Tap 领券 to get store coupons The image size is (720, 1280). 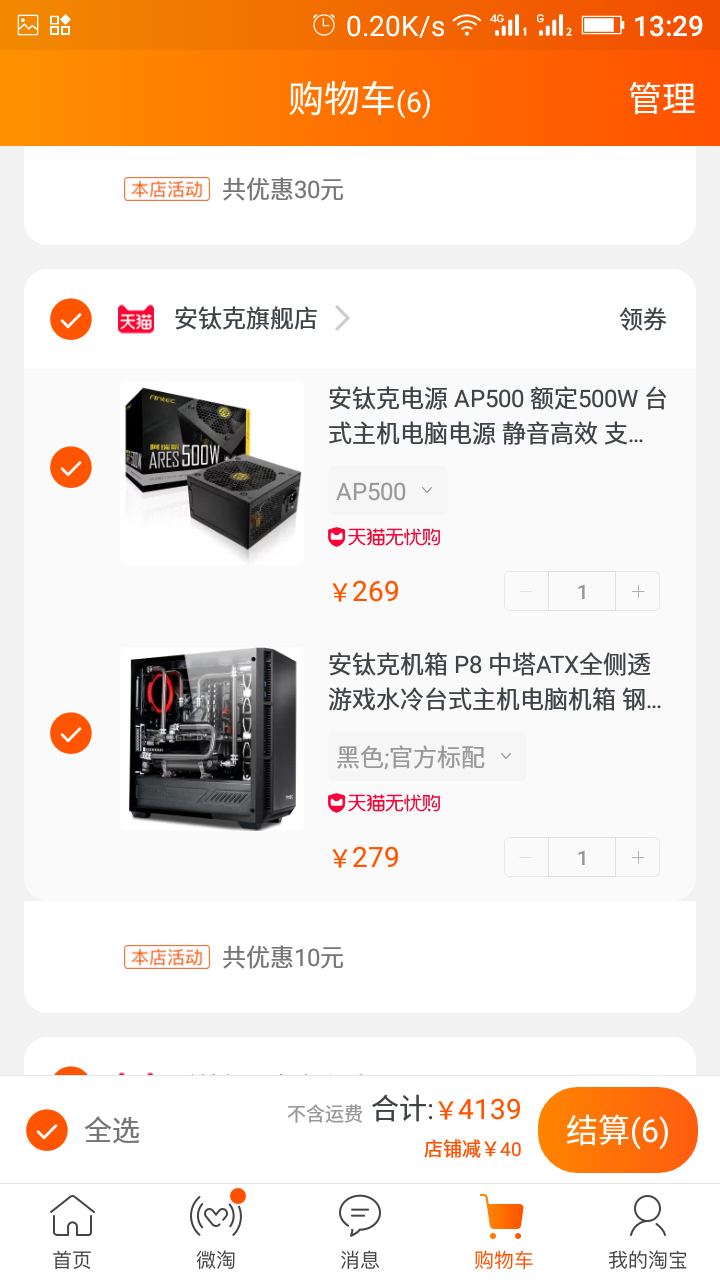click(x=642, y=319)
